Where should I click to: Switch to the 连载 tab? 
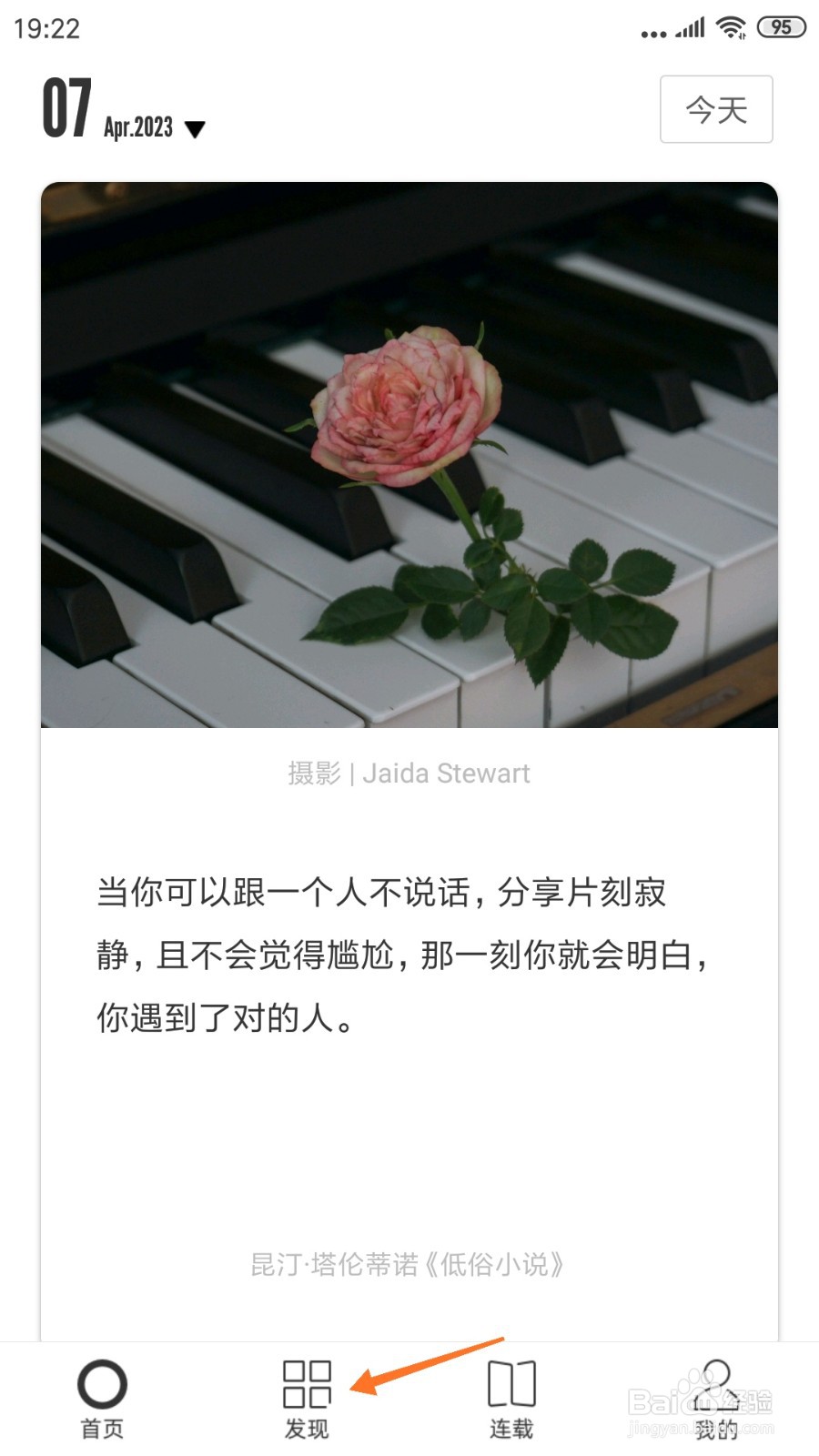[512, 1401]
